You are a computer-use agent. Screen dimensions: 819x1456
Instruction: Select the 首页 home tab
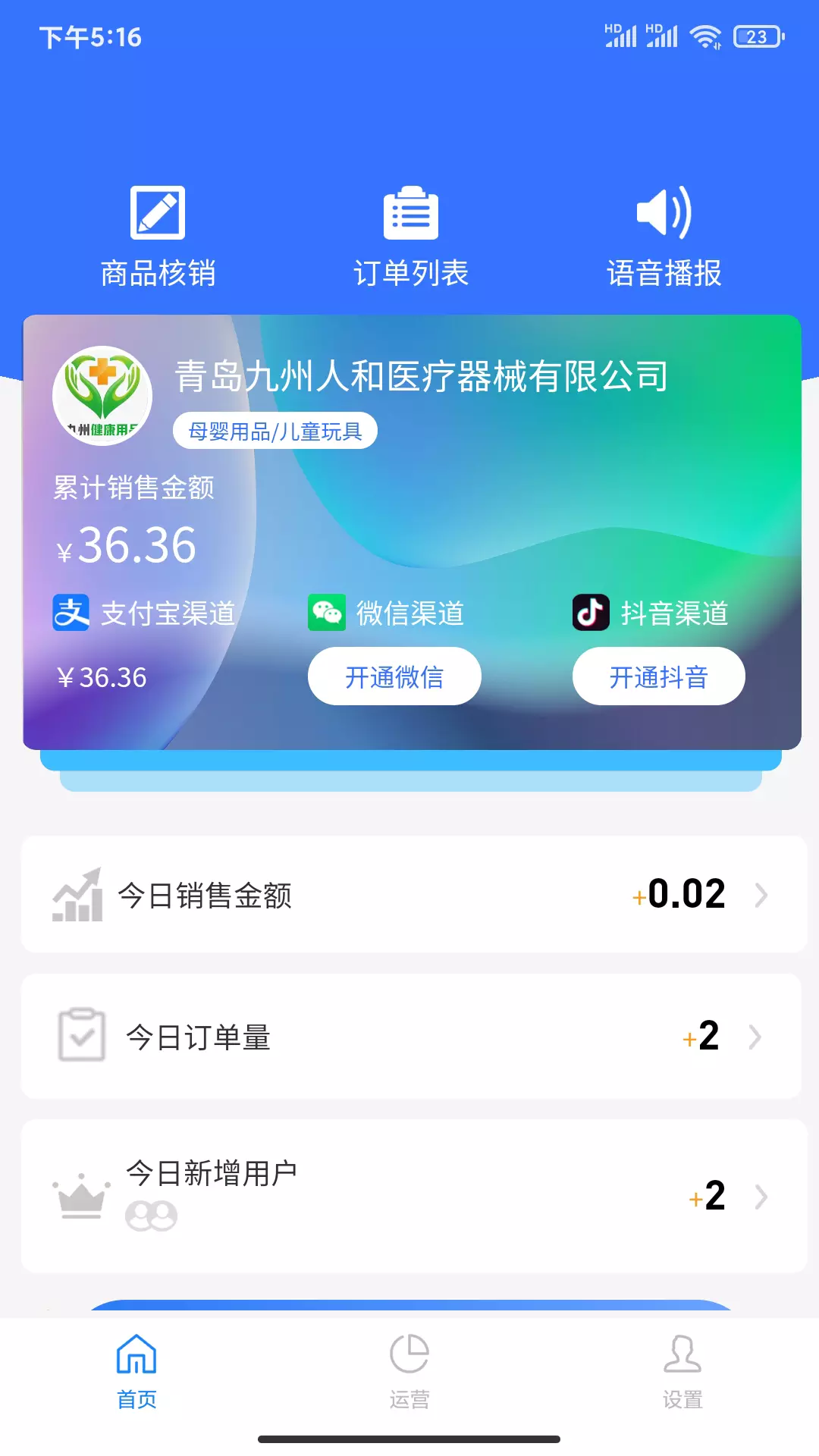(x=136, y=1371)
